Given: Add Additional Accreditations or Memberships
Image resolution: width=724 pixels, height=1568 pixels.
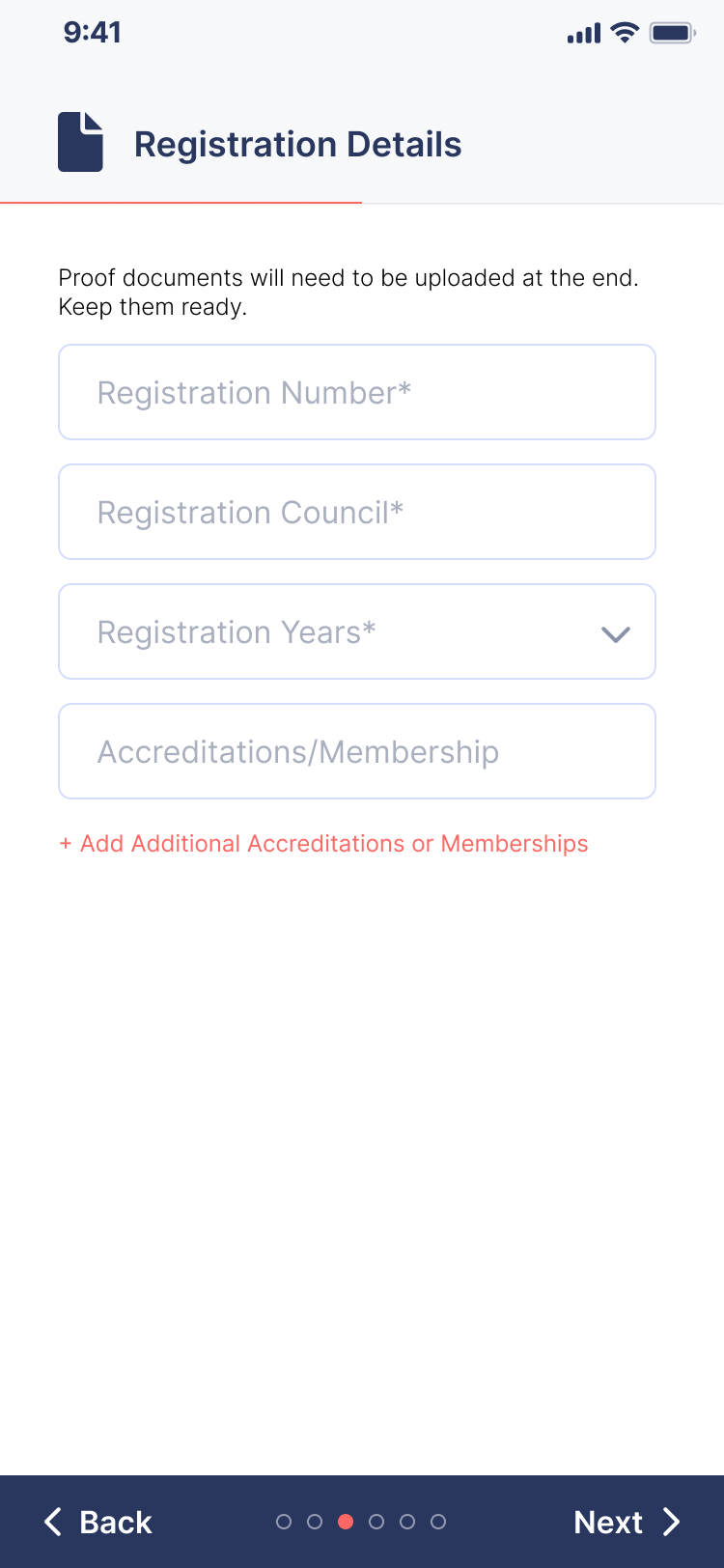Looking at the screenshot, I should click(323, 844).
